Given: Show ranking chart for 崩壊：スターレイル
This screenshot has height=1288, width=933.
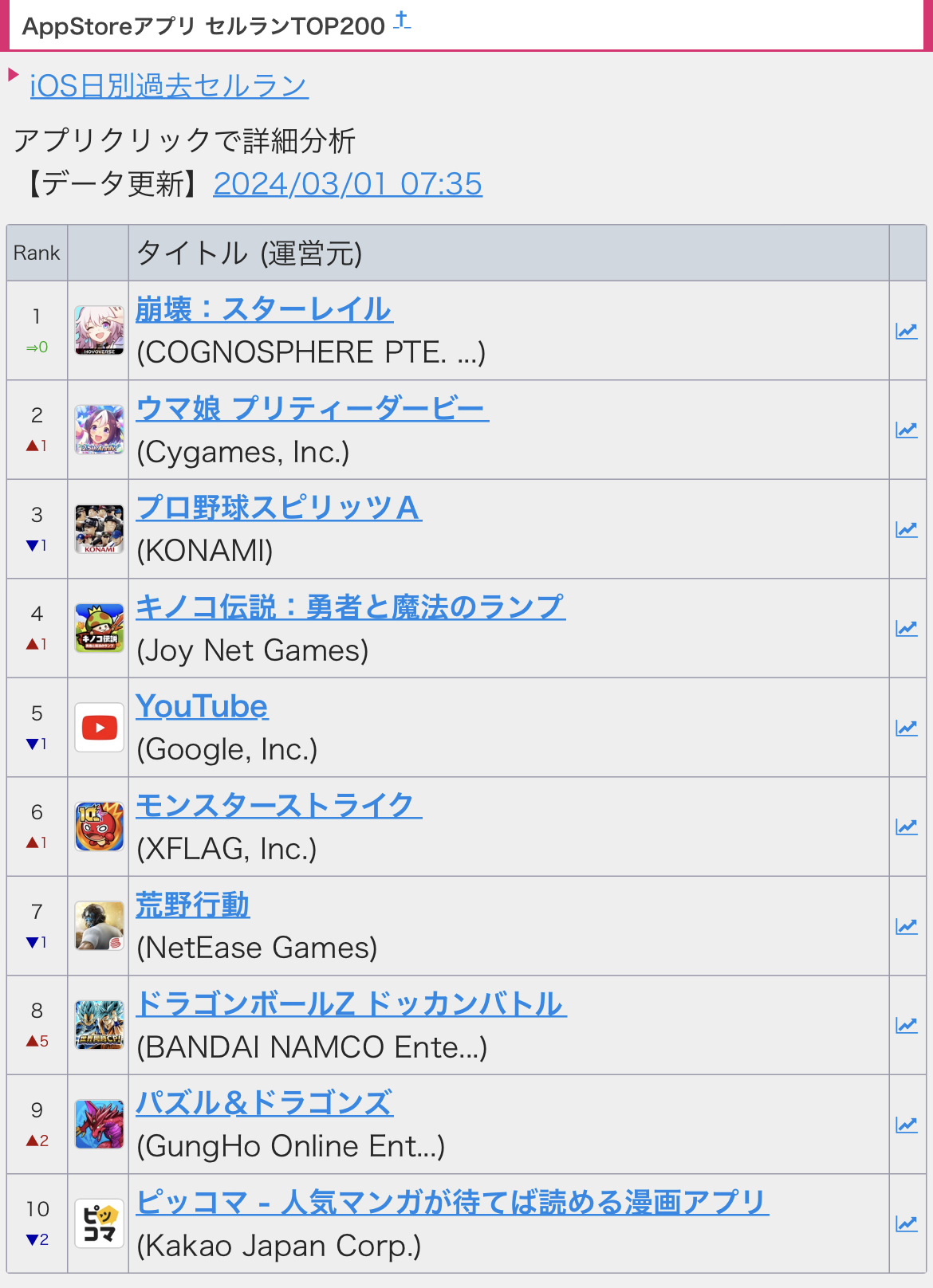Looking at the screenshot, I should tap(907, 331).
